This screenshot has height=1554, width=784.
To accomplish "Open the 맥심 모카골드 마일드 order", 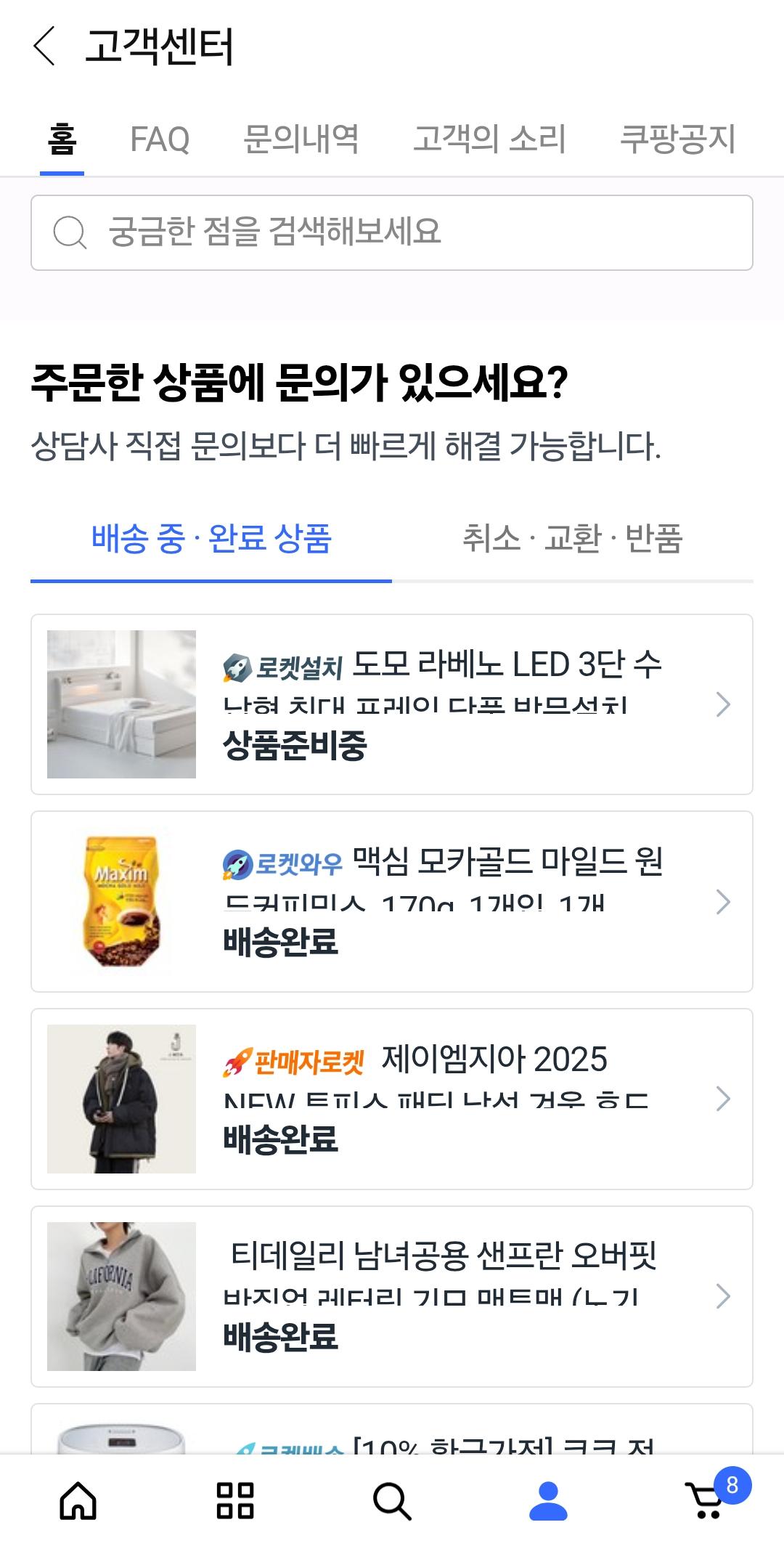I will [x=392, y=902].
